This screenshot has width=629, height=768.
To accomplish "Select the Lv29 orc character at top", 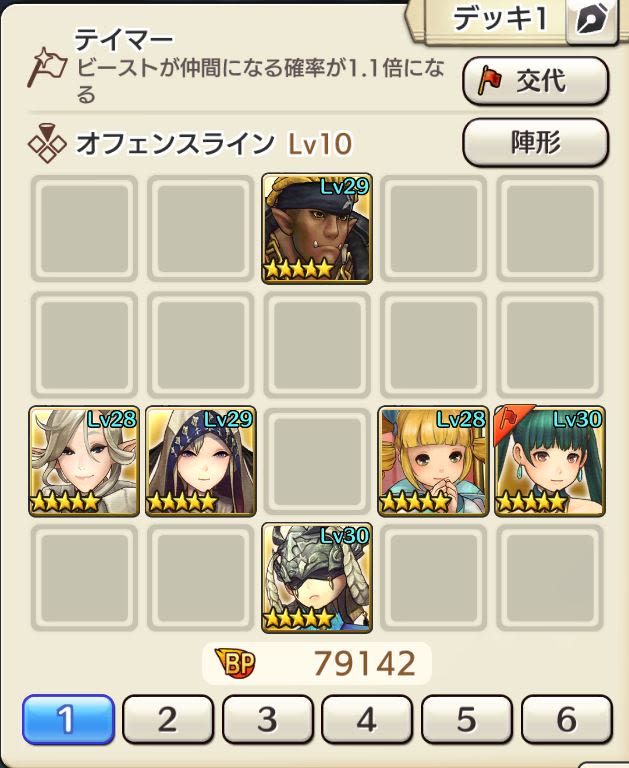I will pyautogui.click(x=316, y=228).
